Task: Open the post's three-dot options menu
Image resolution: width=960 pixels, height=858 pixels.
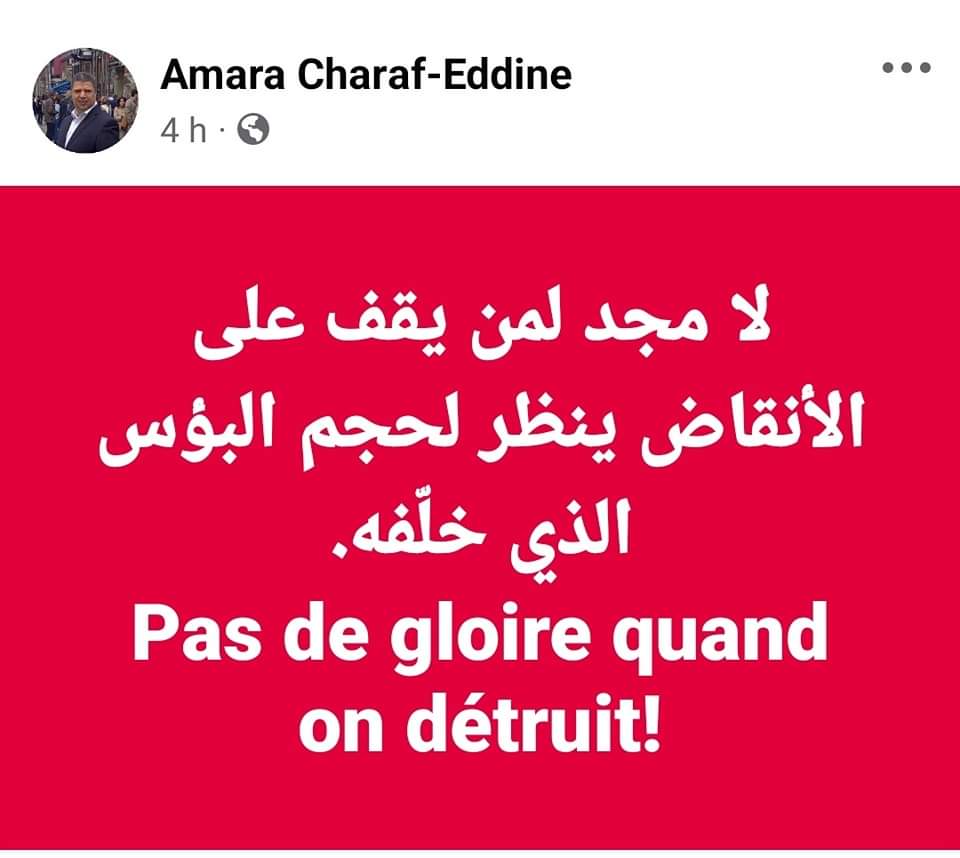Action: tap(905, 68)
